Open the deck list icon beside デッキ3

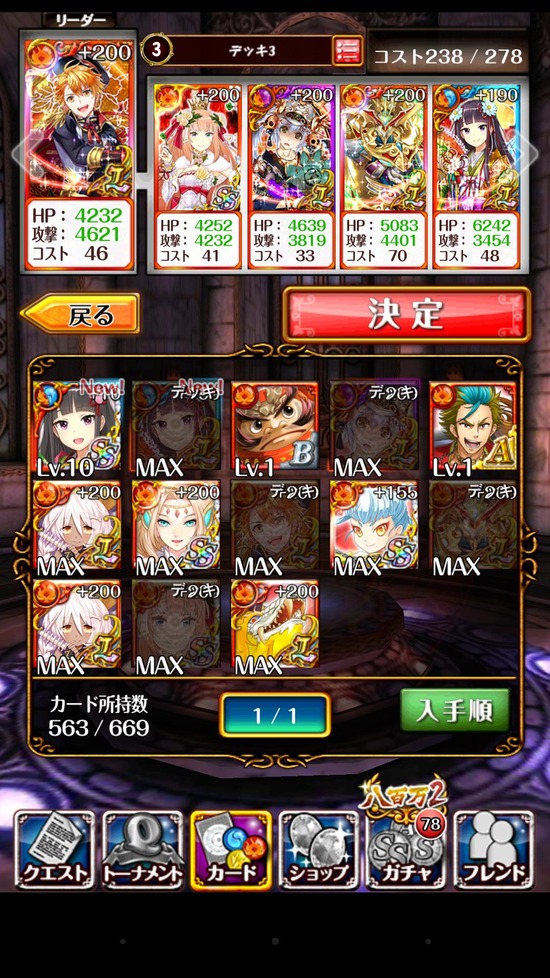click(x=347, y=49)
